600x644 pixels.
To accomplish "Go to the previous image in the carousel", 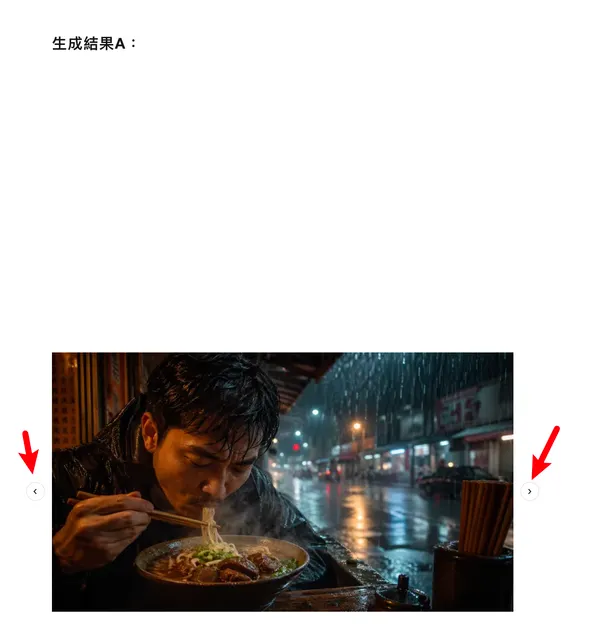I will pyautogui.click(x=35, y=491).
